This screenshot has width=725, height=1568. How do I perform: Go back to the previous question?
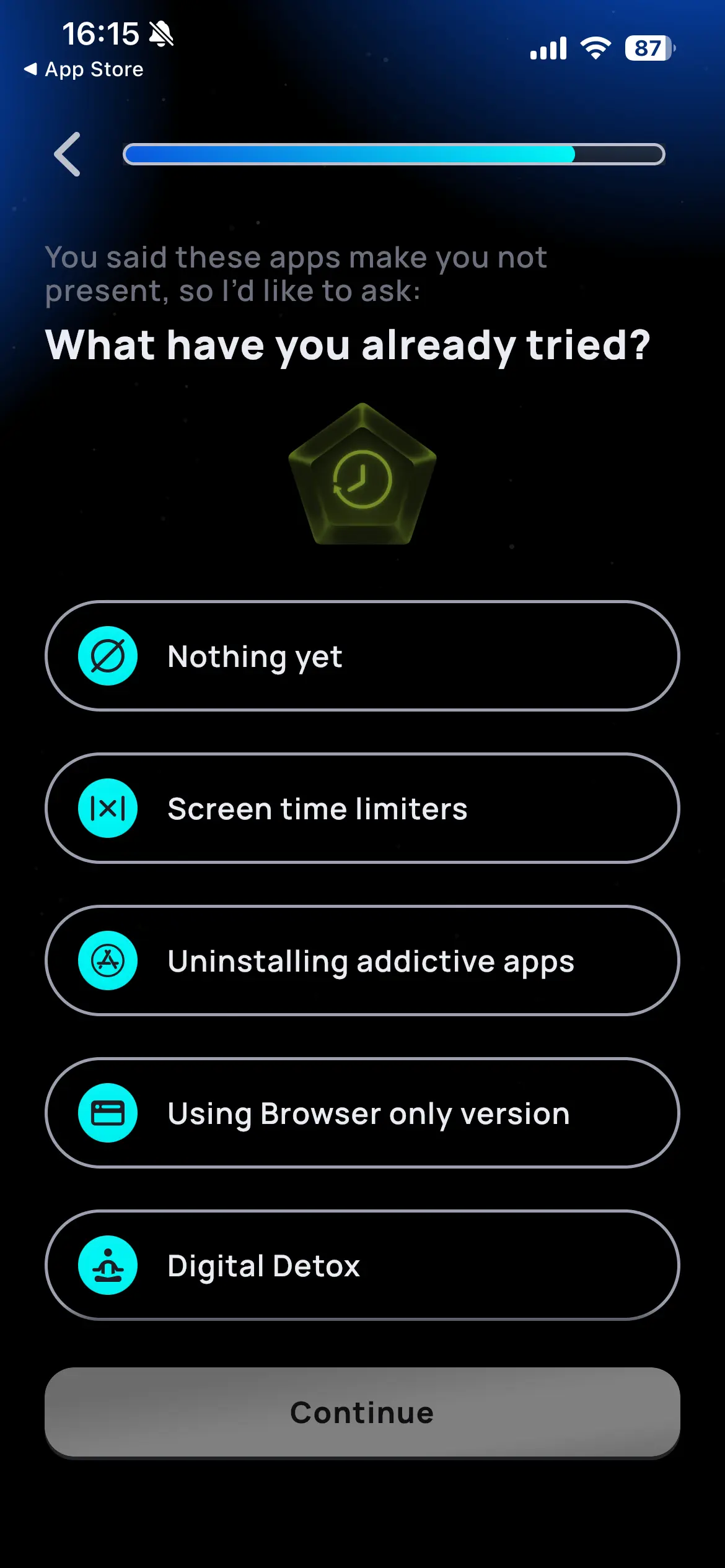[68, 154]
